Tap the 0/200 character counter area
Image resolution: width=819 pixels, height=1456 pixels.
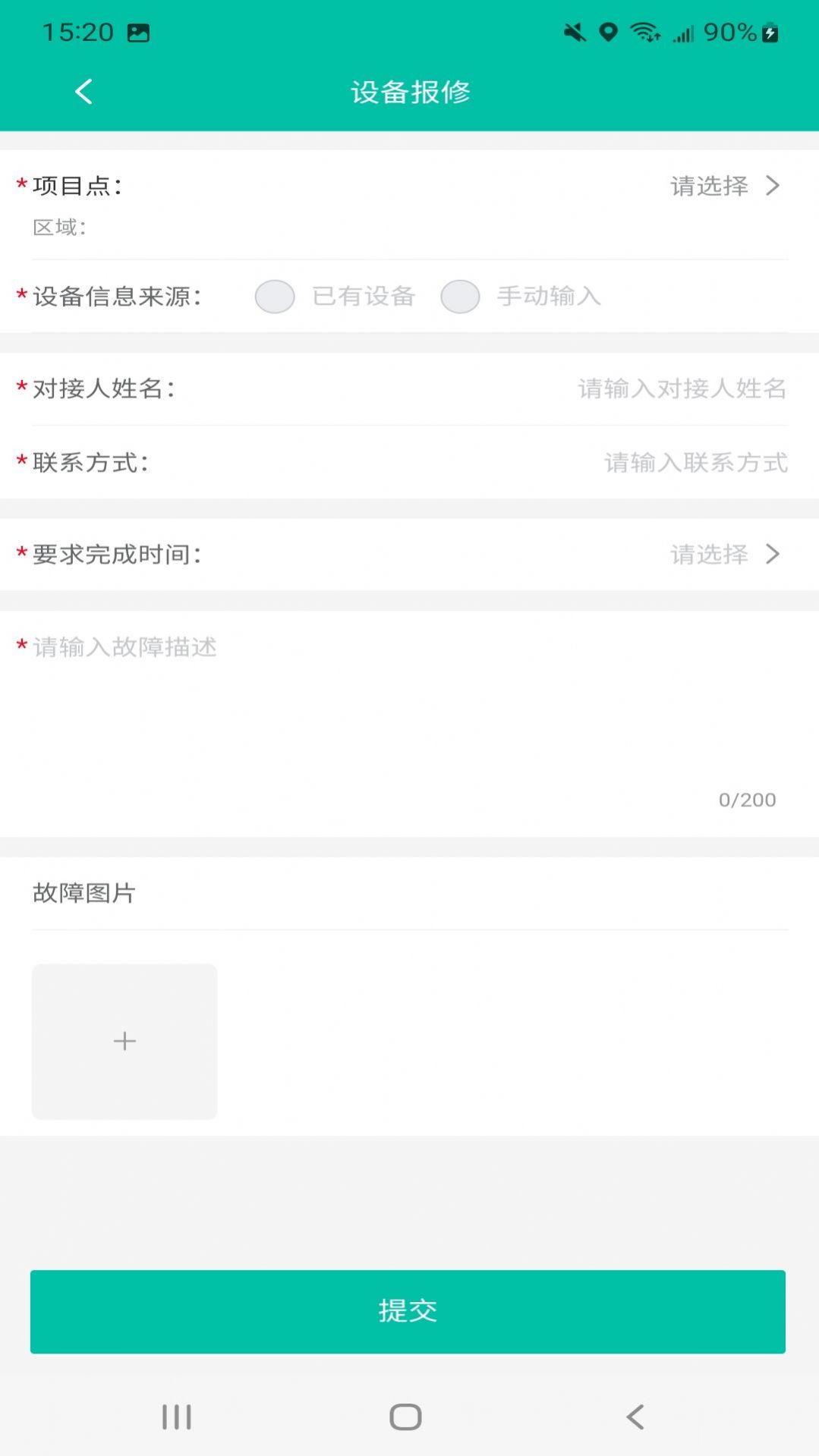pyautogui.click(x=748, y=799)
